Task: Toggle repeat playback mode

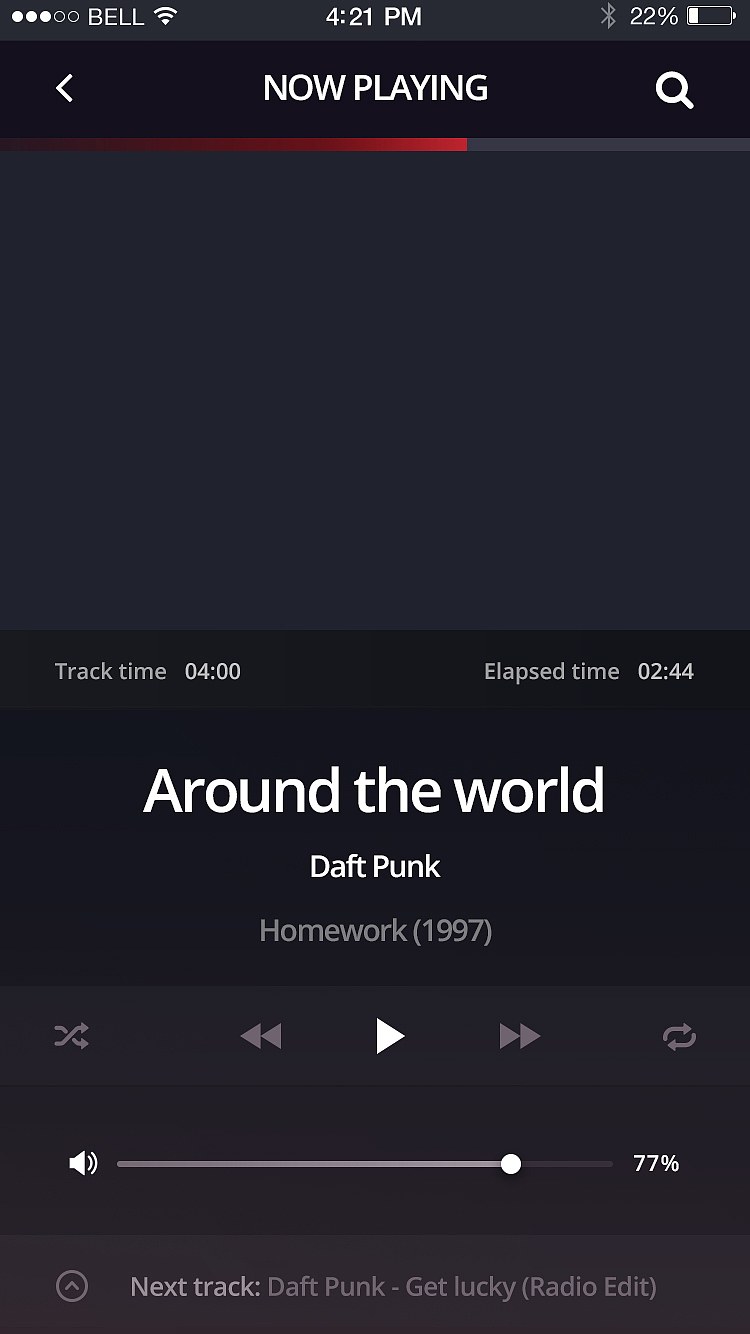Action: pos(679,1036)
